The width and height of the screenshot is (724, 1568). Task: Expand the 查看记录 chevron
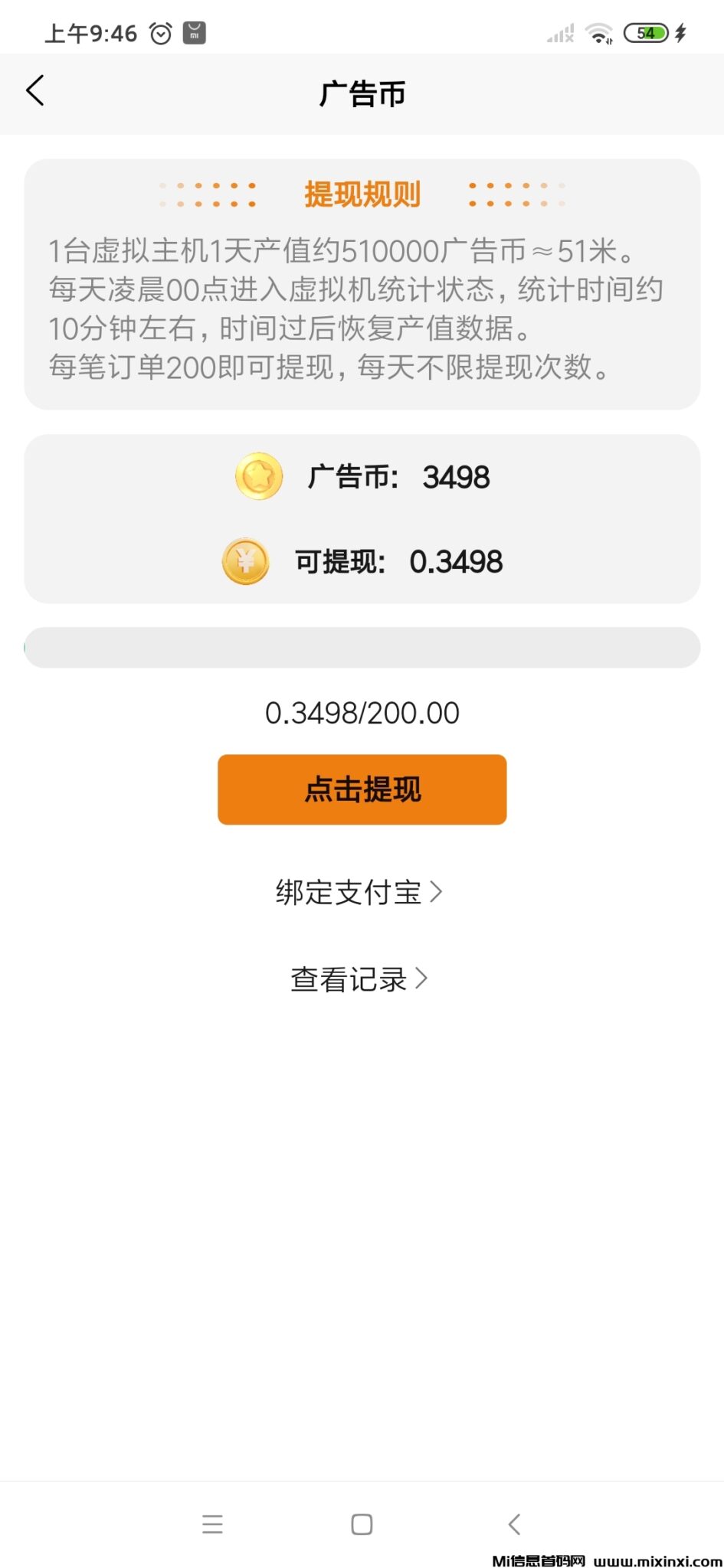click(422, 978)
